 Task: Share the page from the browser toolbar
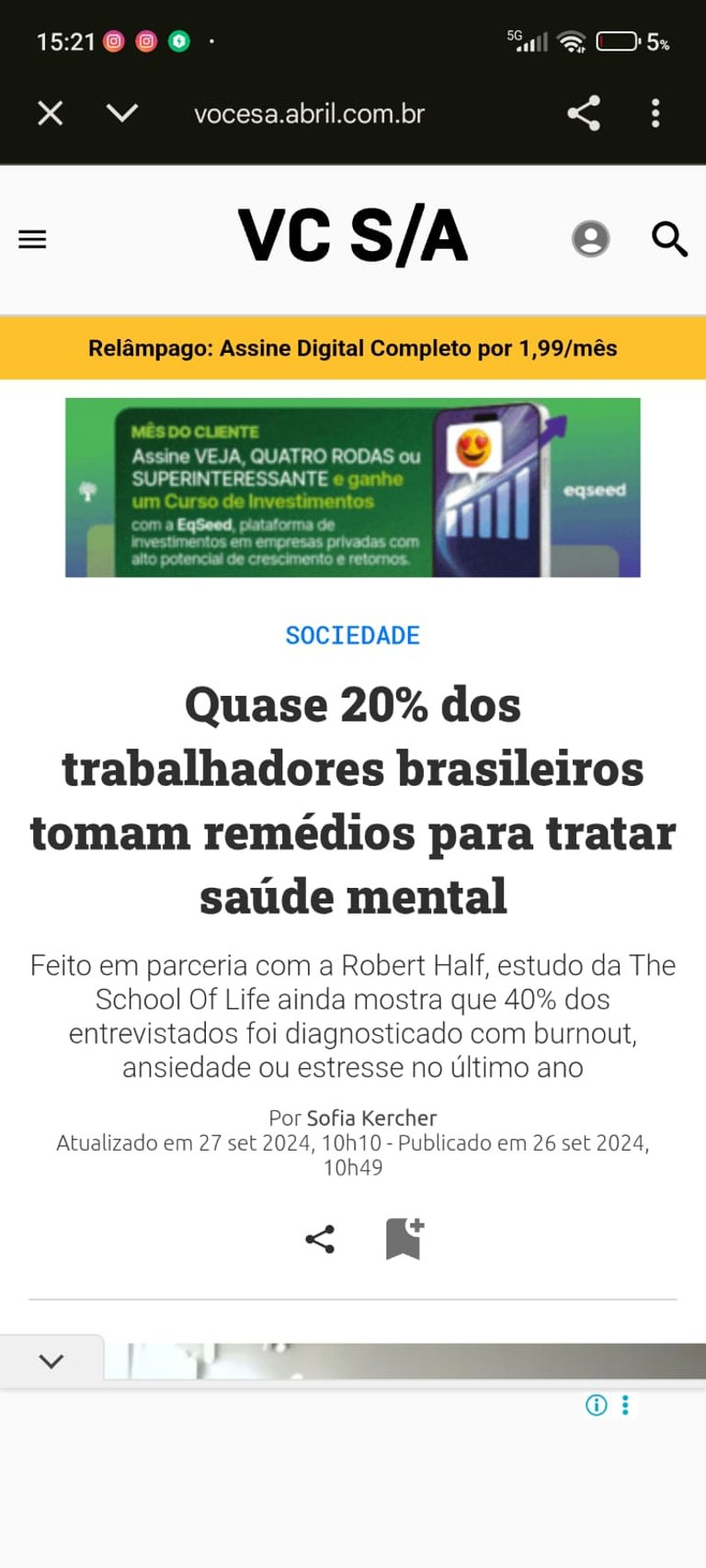[x=584, y=113]
